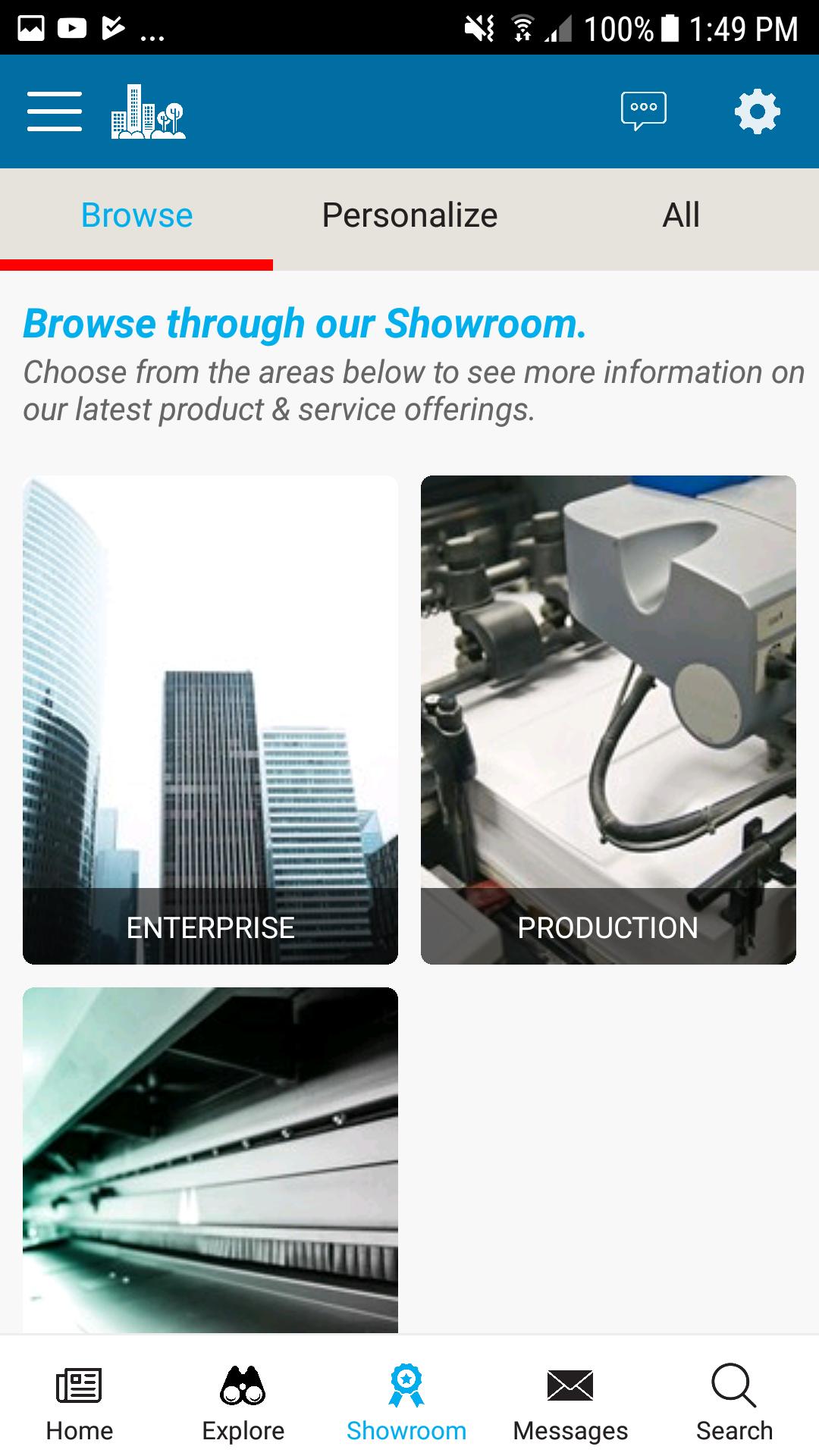Switch to the All tab
Image resolution: width=819 pixels, height=1456 pixels.
[681, 216]
